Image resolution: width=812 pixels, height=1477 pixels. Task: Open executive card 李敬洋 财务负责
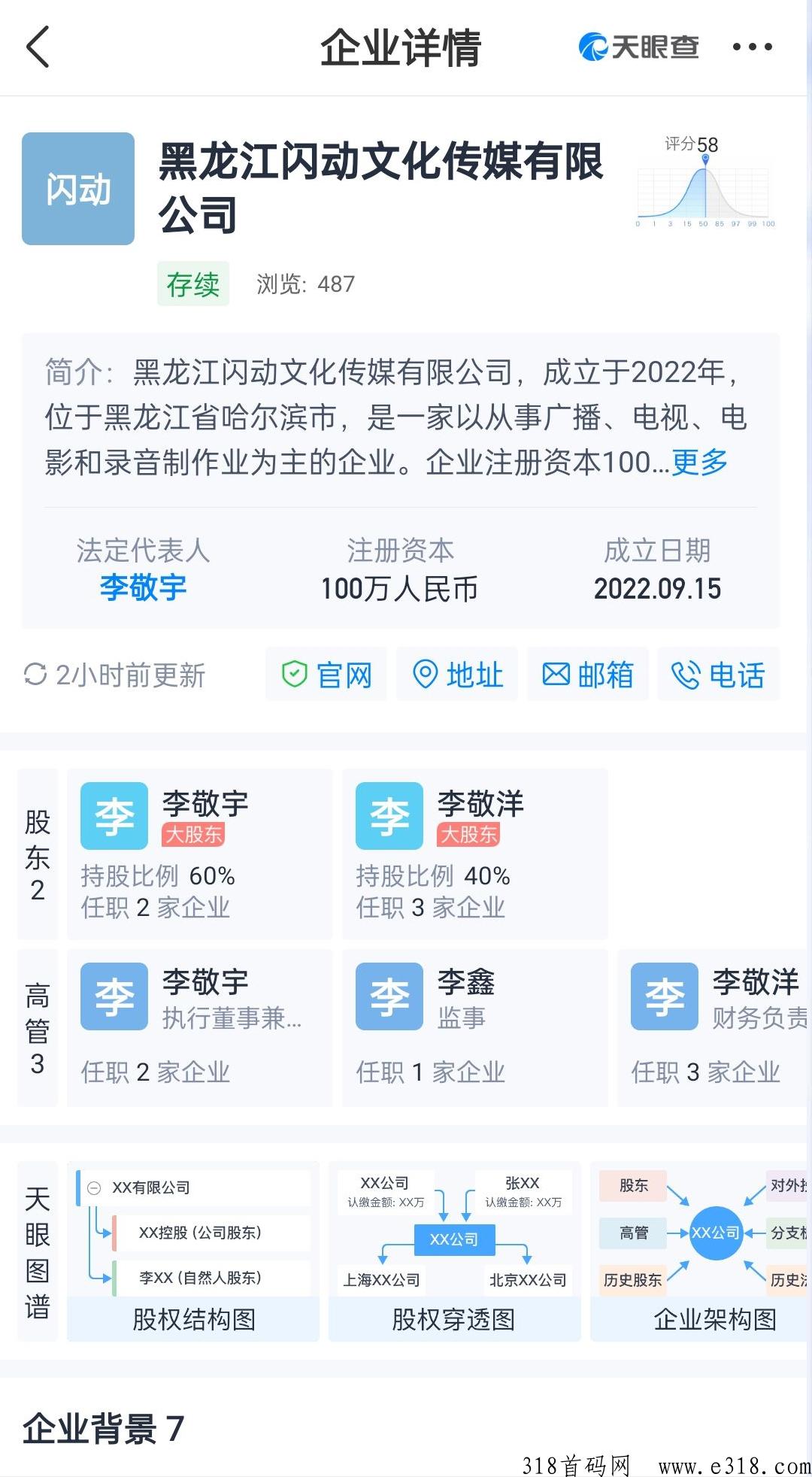point(714,1027)
